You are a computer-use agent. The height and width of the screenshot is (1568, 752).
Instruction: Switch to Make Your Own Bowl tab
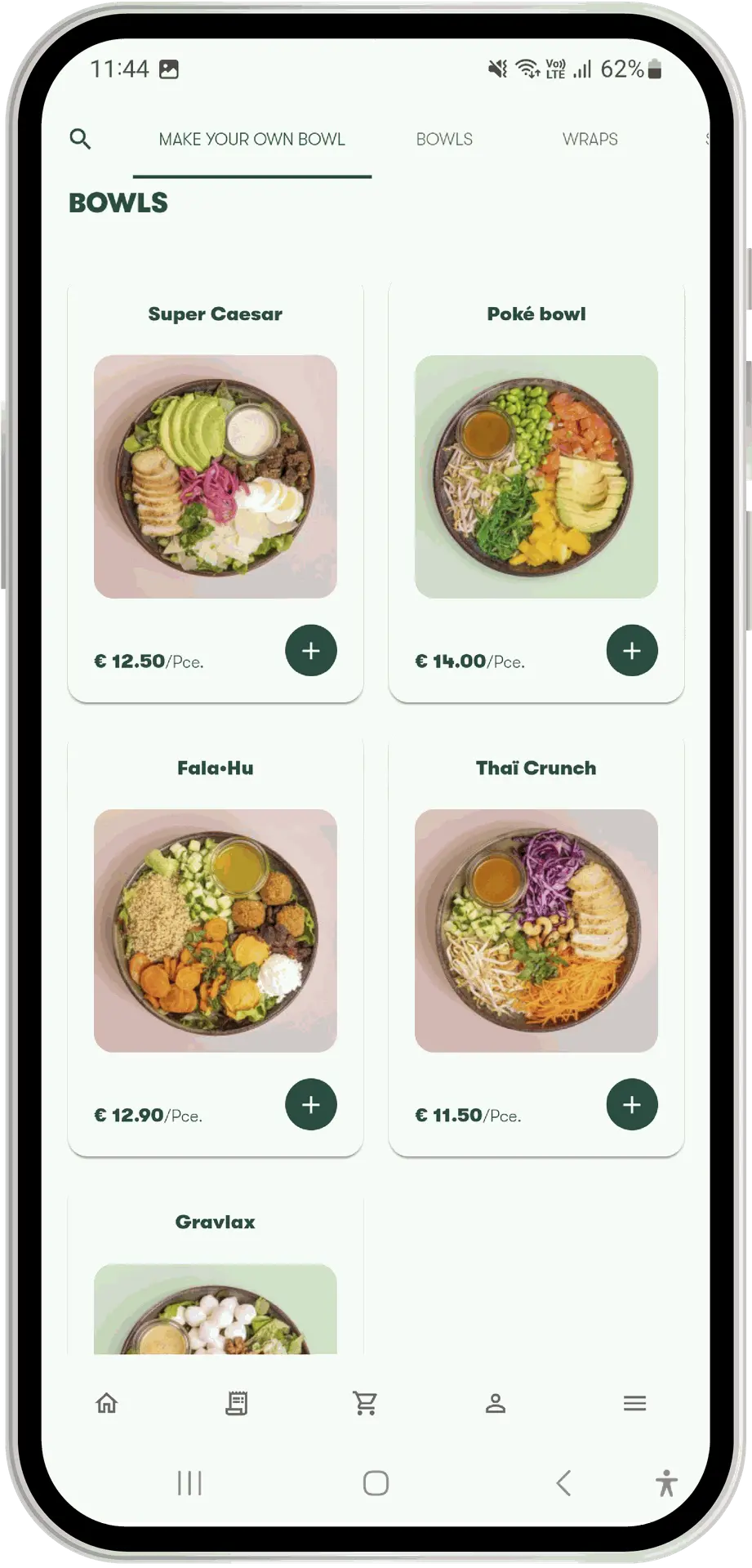(251, 140)
